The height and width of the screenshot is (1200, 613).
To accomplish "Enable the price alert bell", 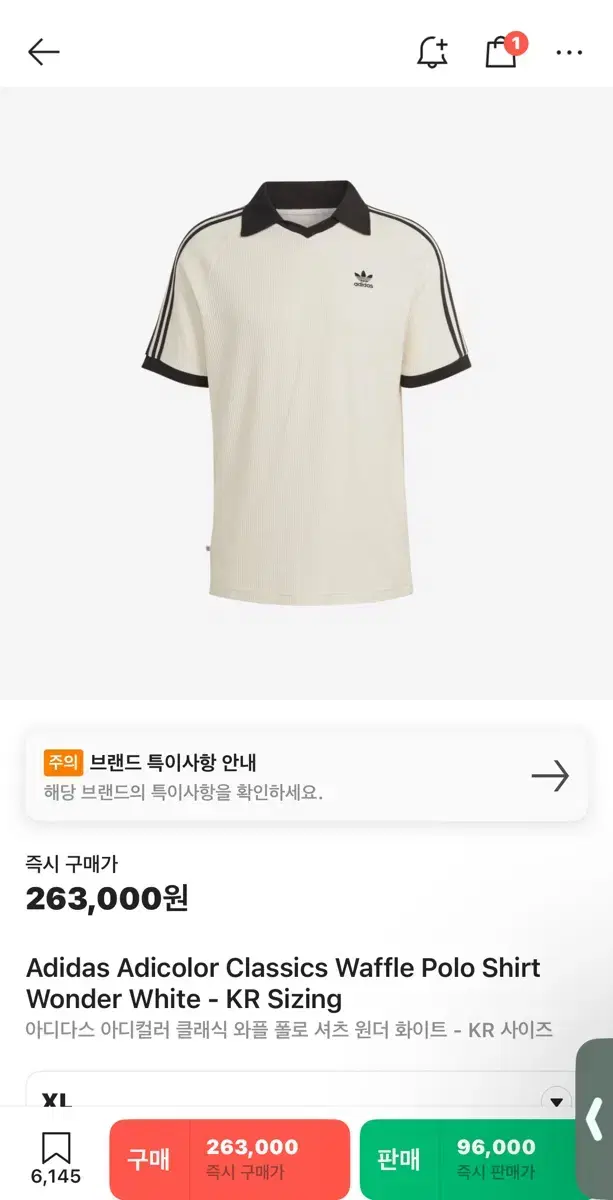I will (x=433, y=52).
